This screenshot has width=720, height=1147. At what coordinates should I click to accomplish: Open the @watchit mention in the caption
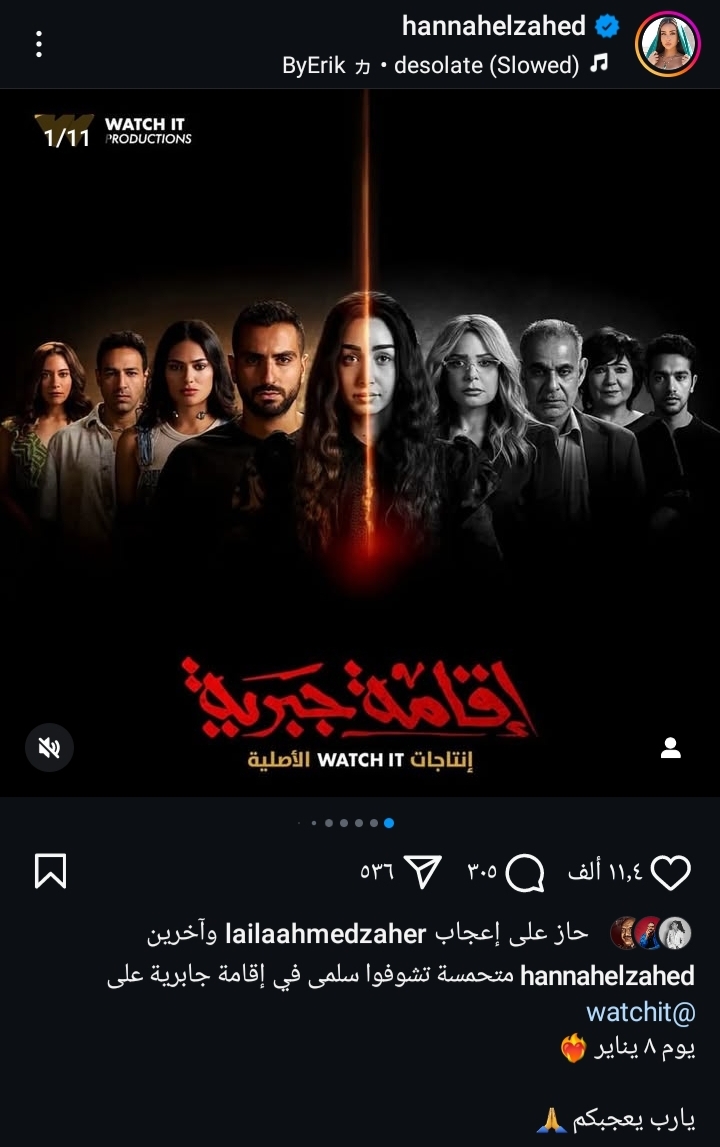(640, 1012)
